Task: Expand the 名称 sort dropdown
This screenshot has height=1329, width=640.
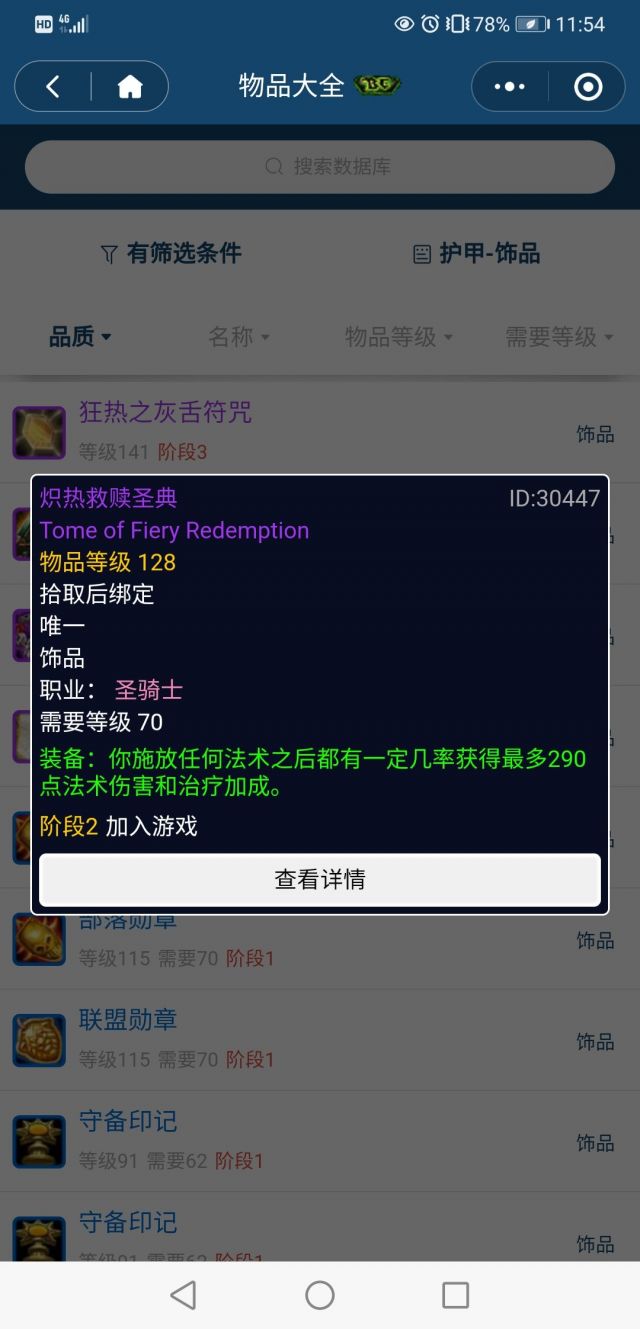Action: tap(238, 337)
